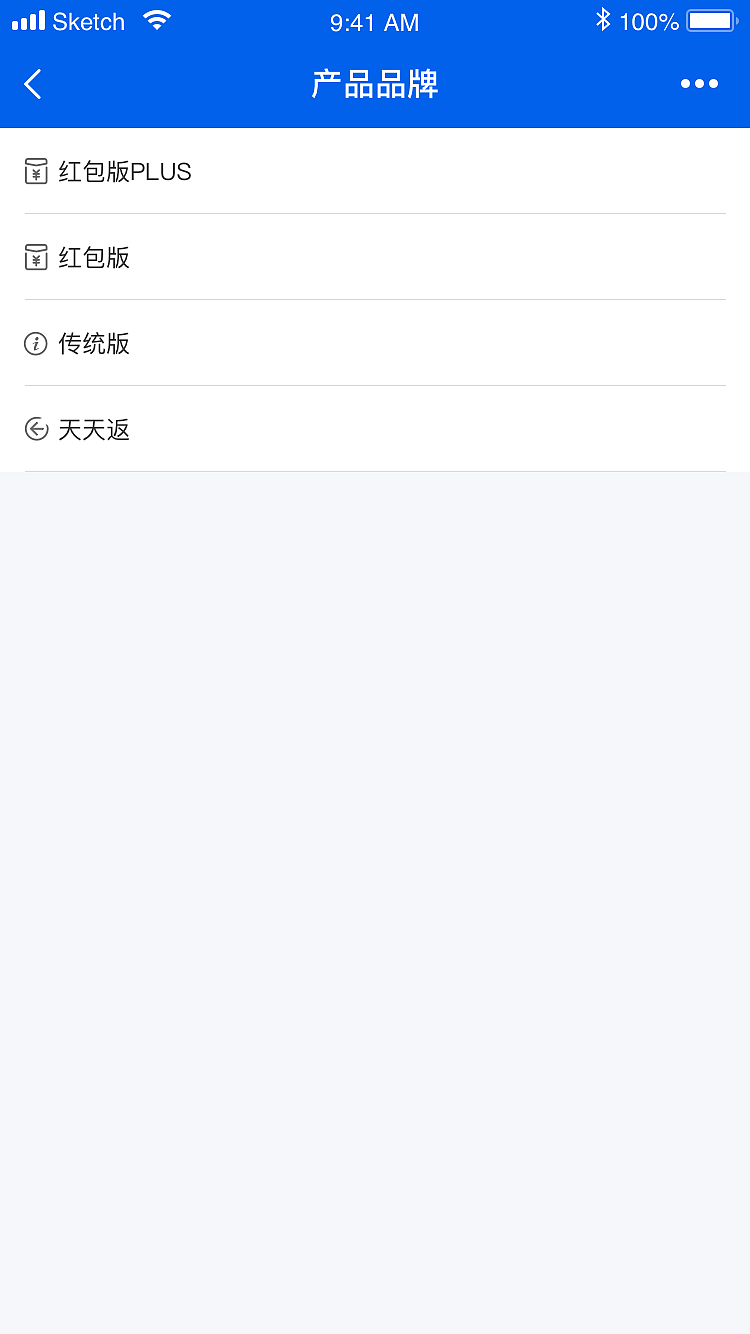Image resolution: width=750 pixels, height=1334 pixels.
Task: Tap the battery icon in the status bar
Action: [712, 18]
